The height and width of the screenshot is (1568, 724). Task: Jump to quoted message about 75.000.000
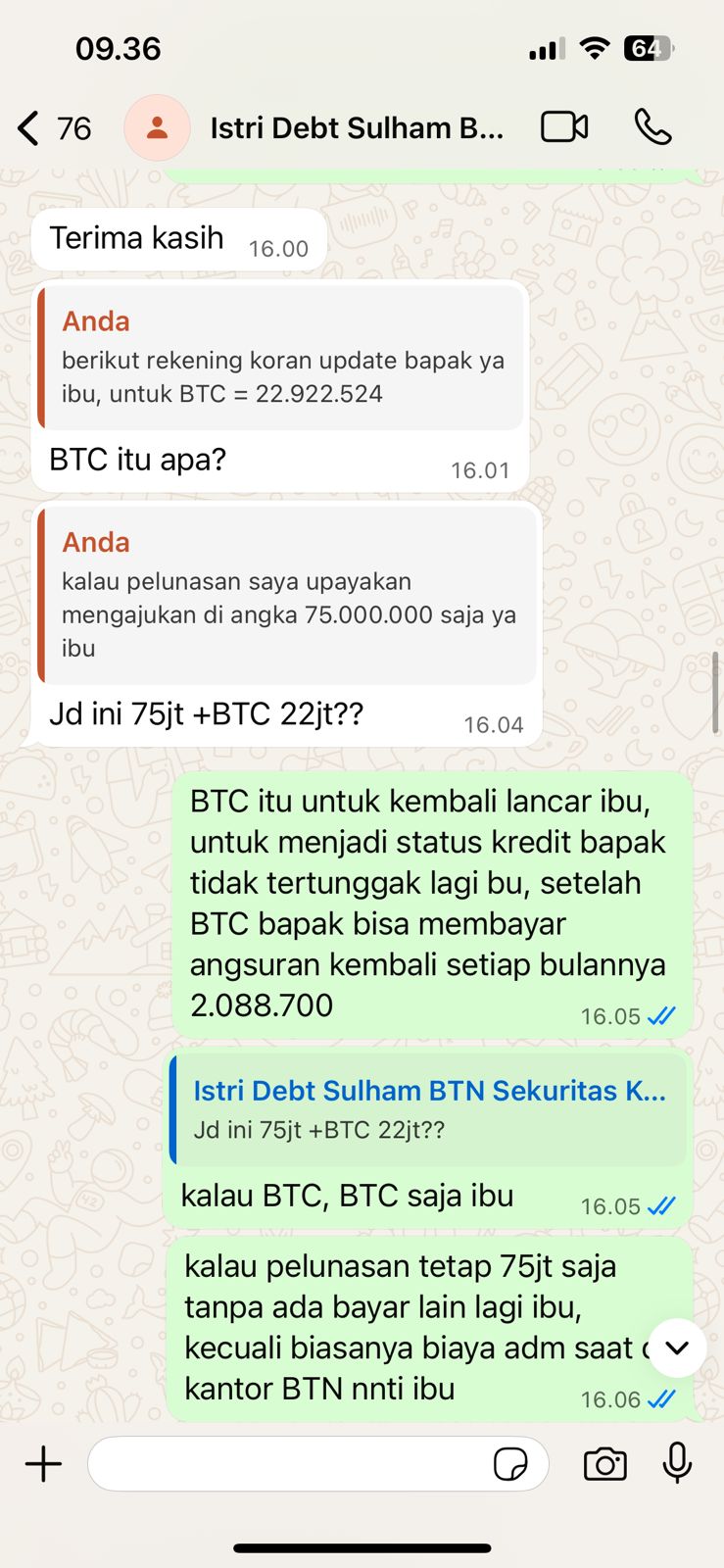coord(288,596)
